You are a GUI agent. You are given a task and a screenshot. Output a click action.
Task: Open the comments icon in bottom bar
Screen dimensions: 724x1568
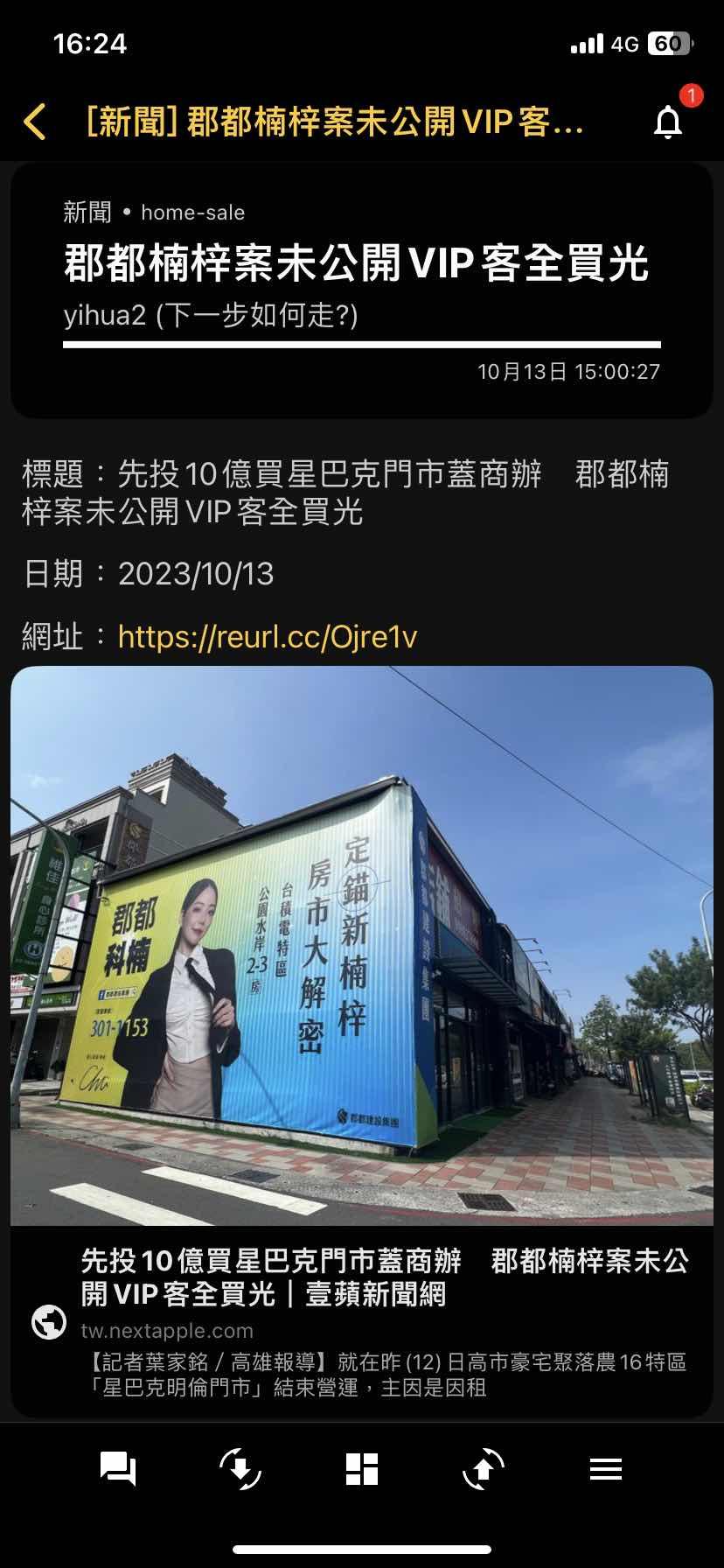tap(118, 1469)
